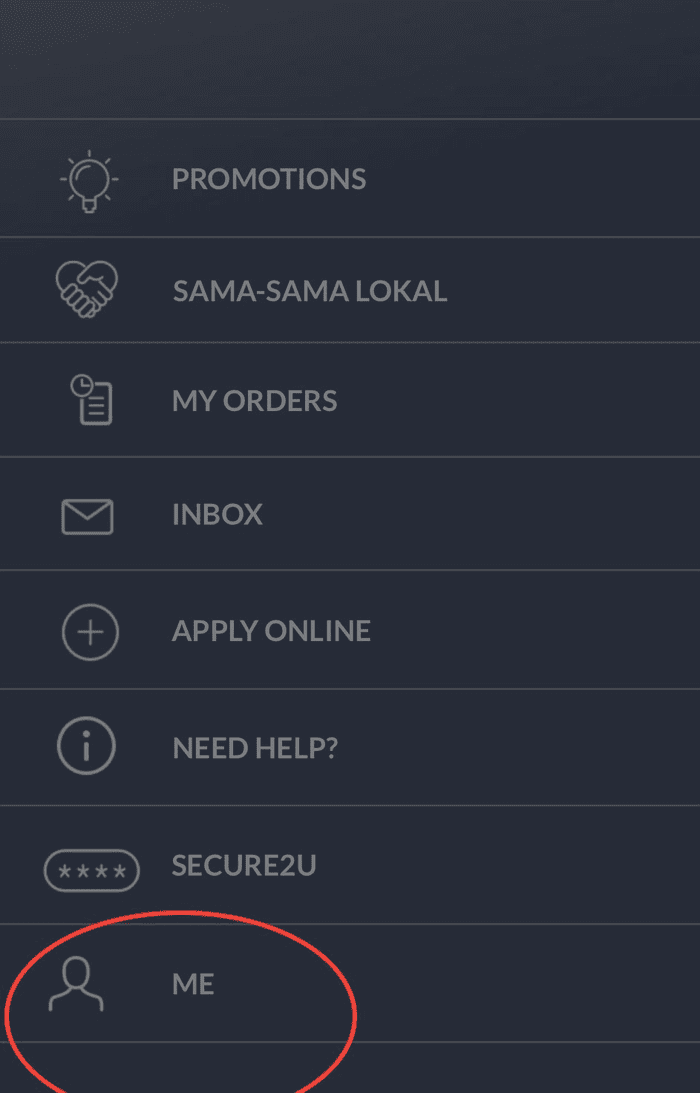The width and height of the screenshot is (700, 1093).
Task: Open the Inbox
Action: click(x=217, y=515)
